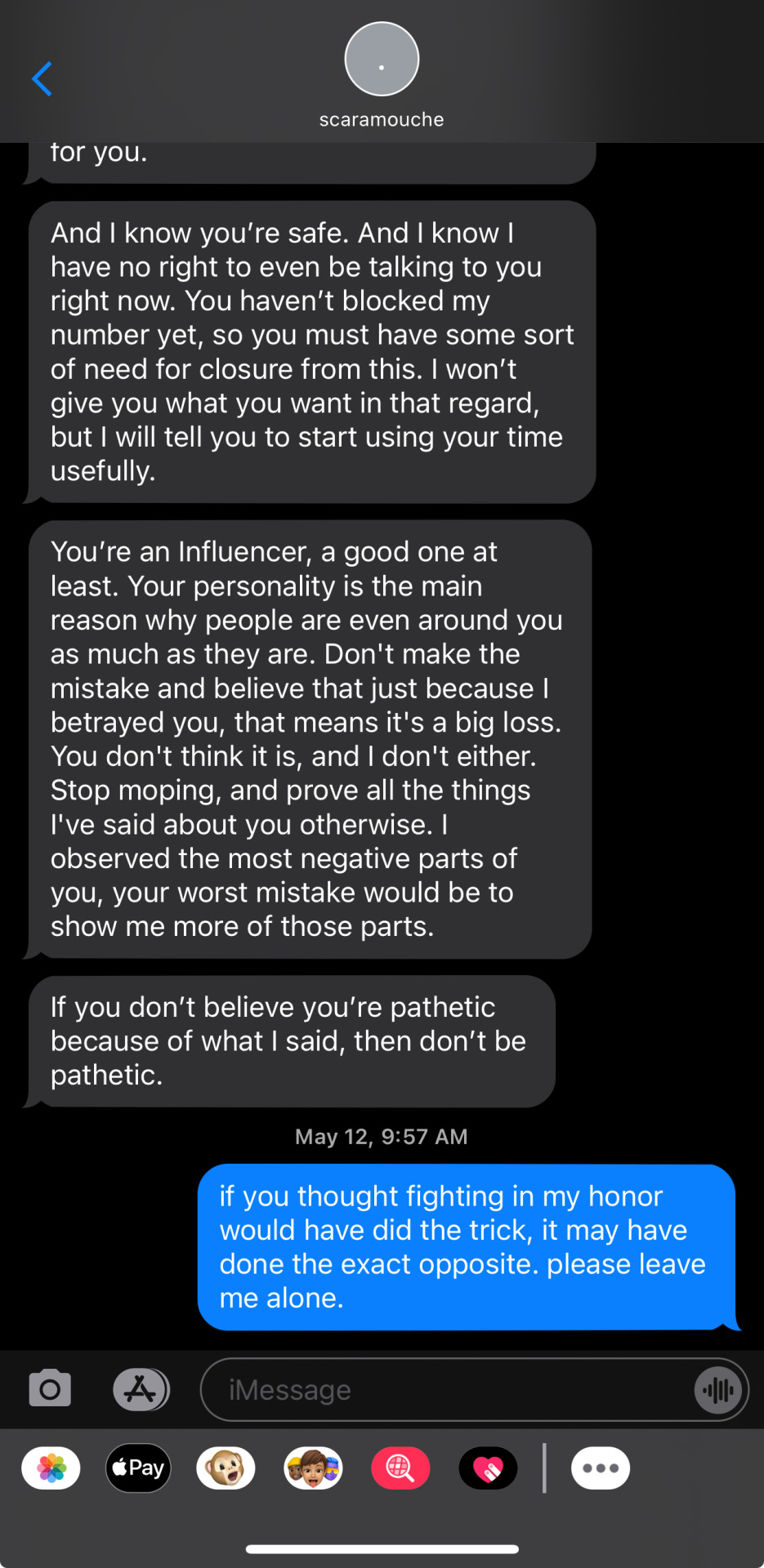Open Digital Touch heart app

tap(488, 1468)
